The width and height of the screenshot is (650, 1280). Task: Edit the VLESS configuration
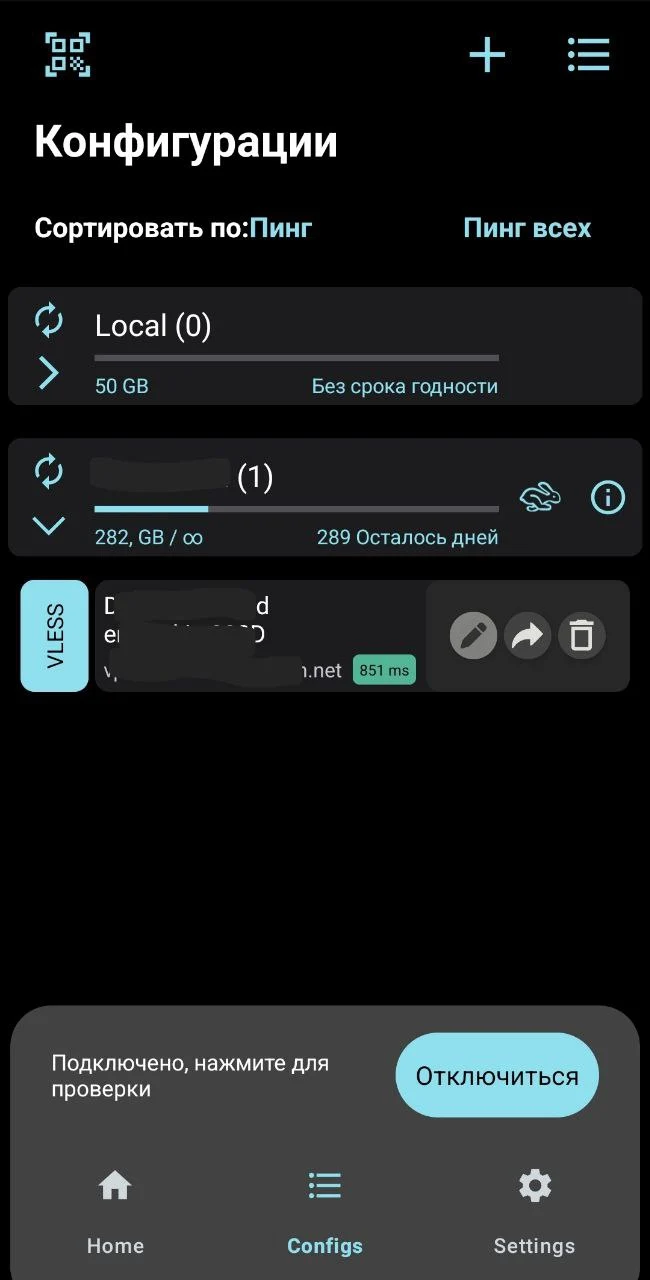[473, 636]
